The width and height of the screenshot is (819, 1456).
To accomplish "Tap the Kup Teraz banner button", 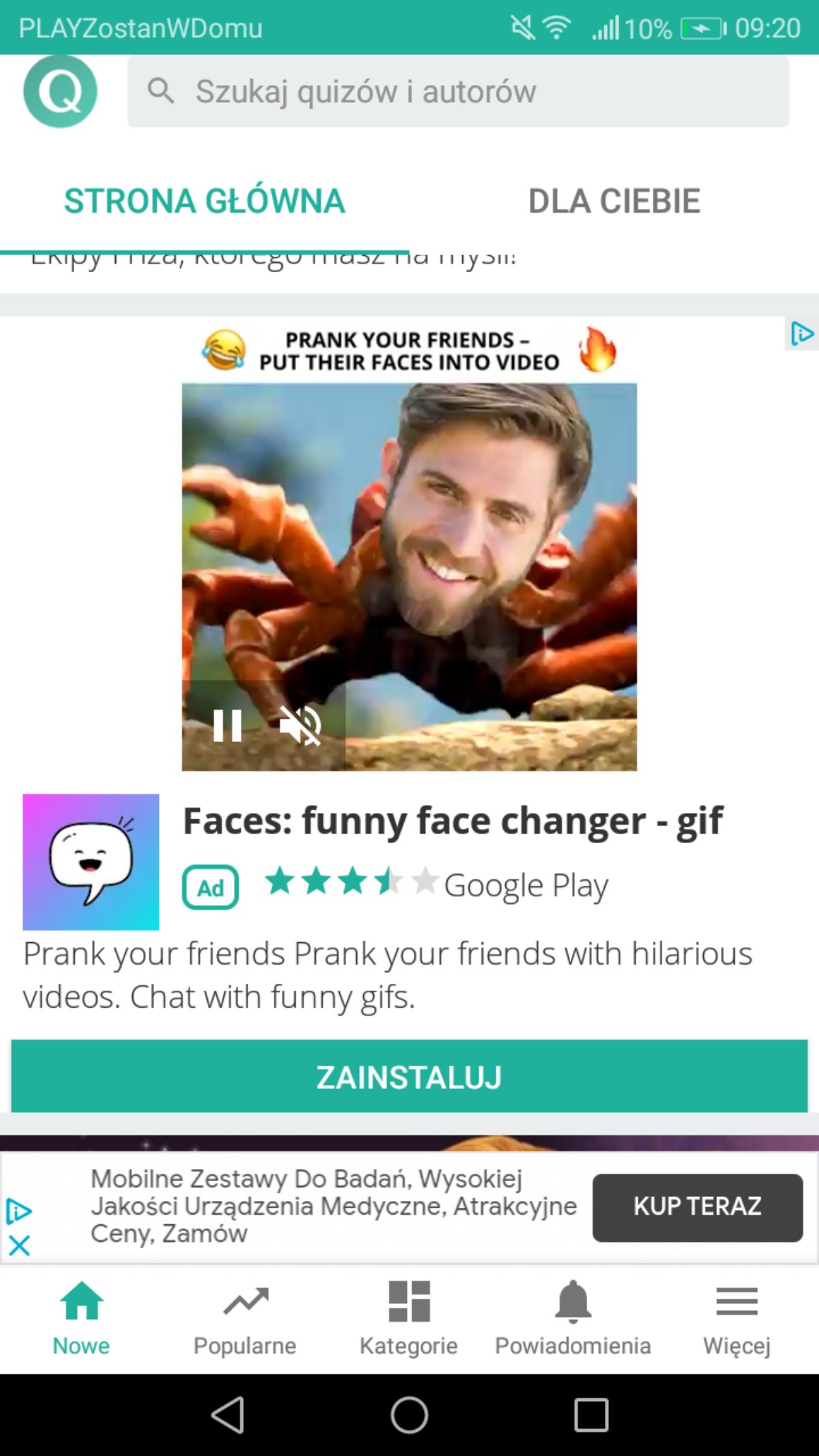I will click(x=697, y=1206).
